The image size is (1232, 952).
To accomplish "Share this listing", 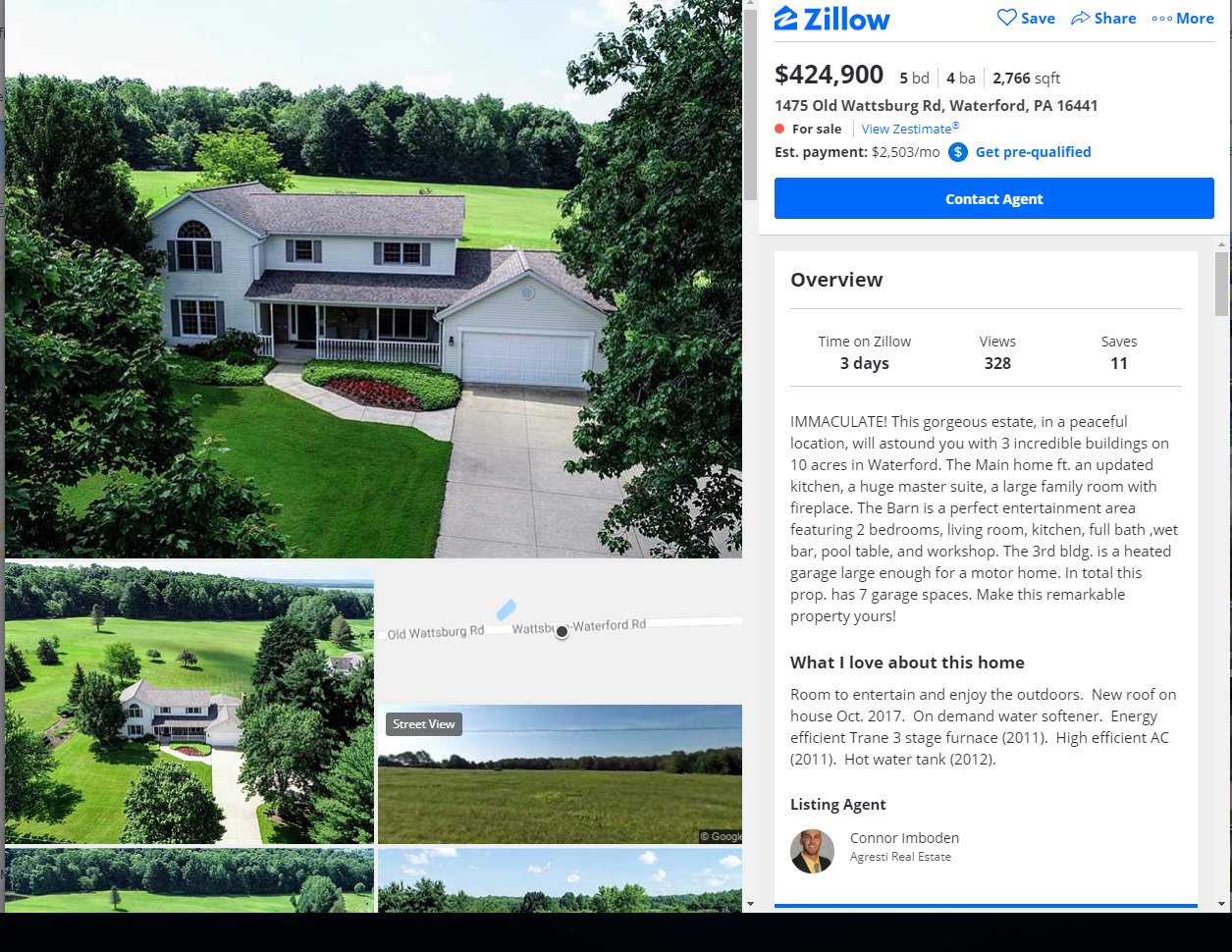I will (x=1103, y=19).
